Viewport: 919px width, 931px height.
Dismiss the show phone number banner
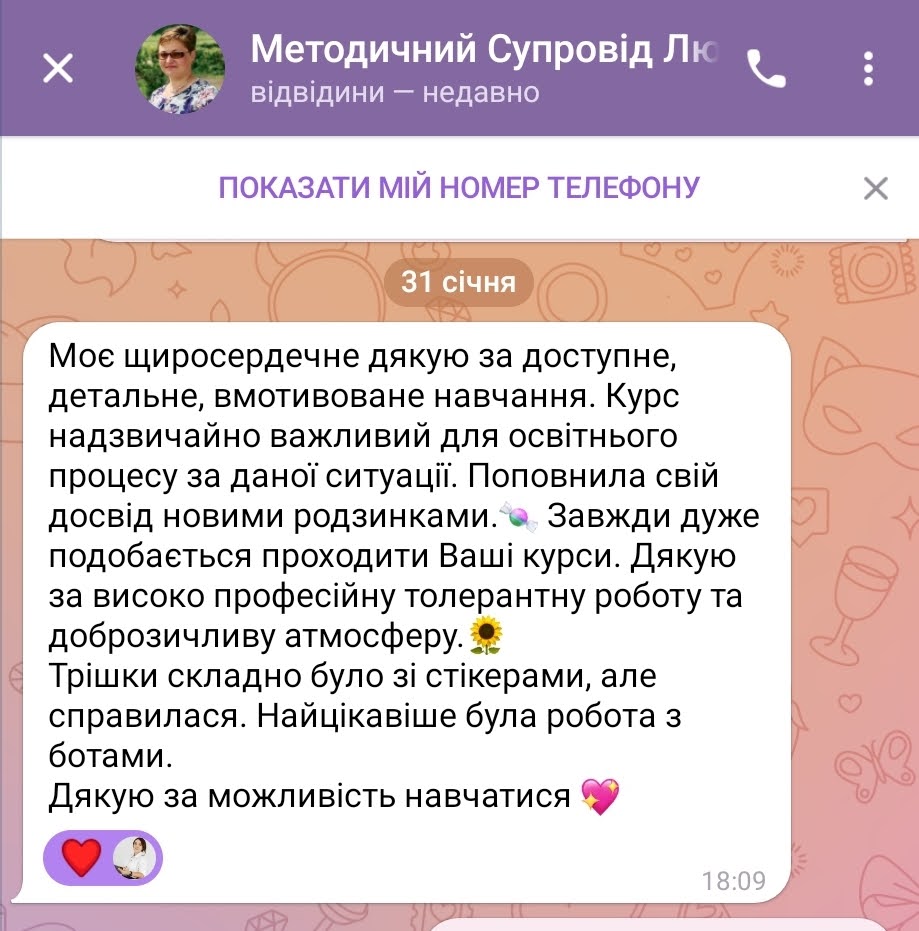click(x=875, y=188)
